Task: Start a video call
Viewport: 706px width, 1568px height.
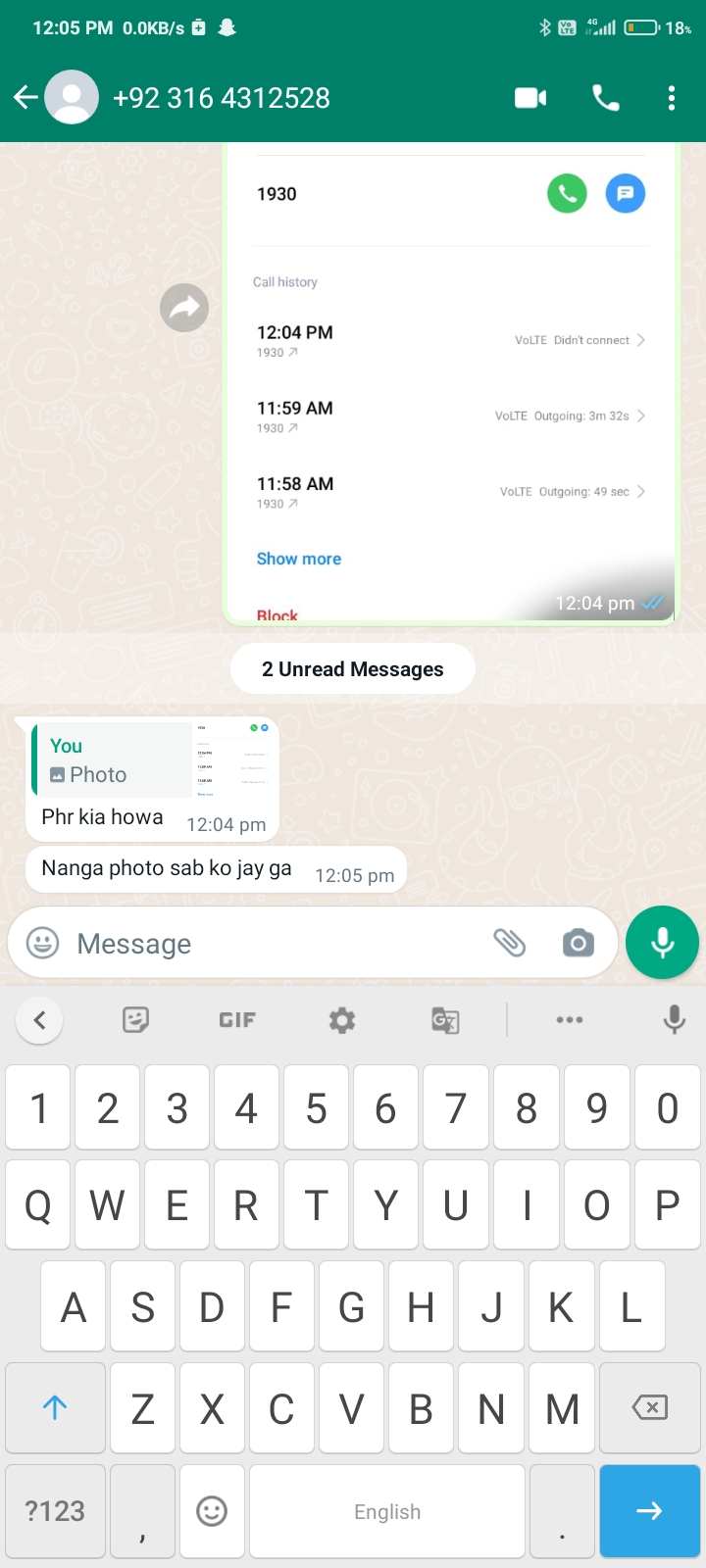Action: pos(530,98)
